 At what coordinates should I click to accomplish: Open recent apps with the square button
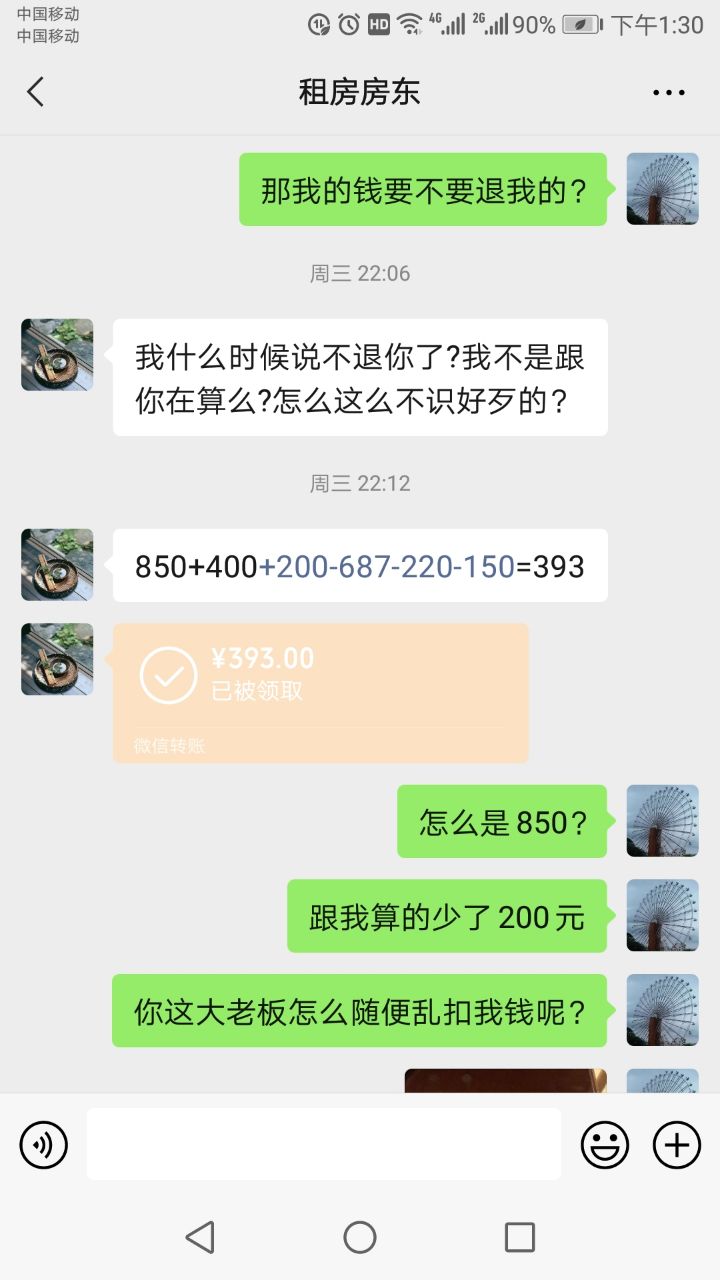click(519, 1237)
